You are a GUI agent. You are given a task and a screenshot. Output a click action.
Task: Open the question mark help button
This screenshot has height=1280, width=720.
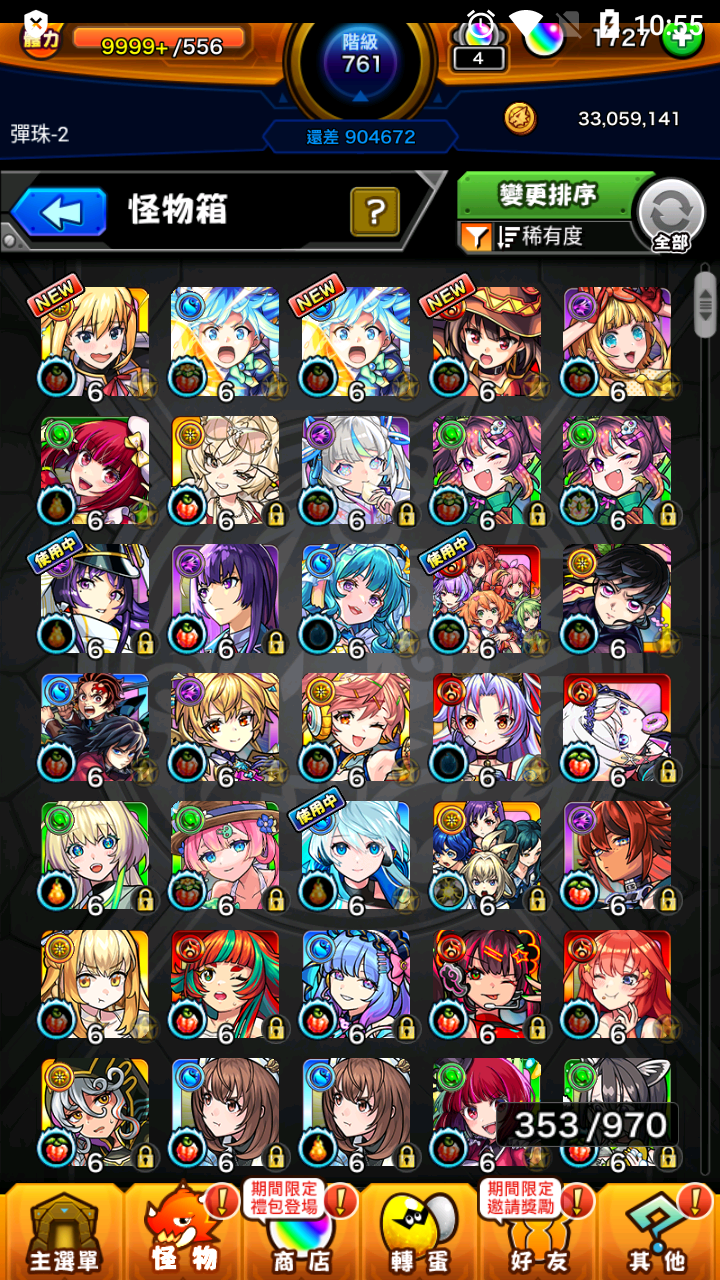tap(375, 211)
